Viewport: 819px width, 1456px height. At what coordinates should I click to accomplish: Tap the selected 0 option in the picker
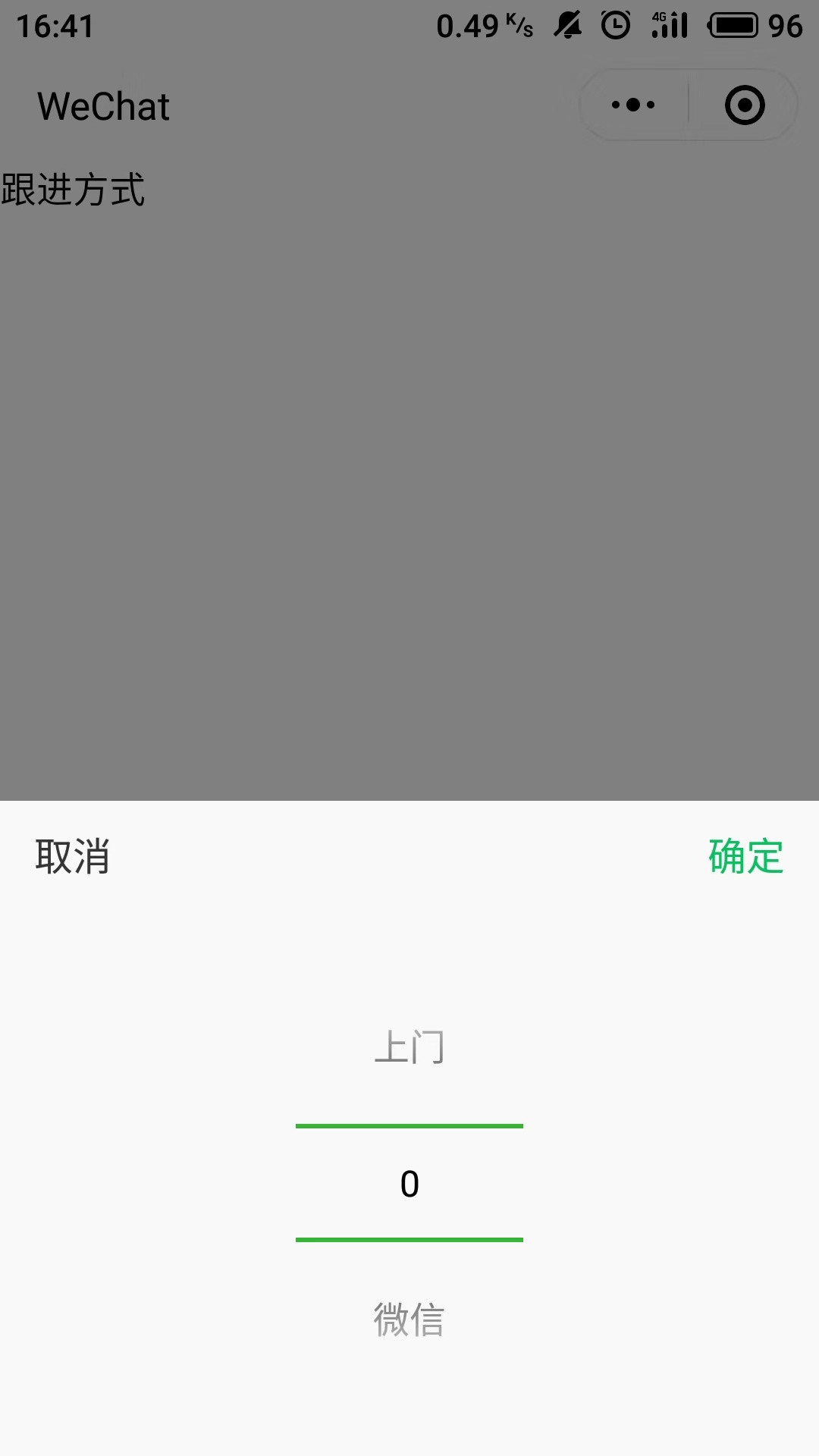click(409, 1184)
